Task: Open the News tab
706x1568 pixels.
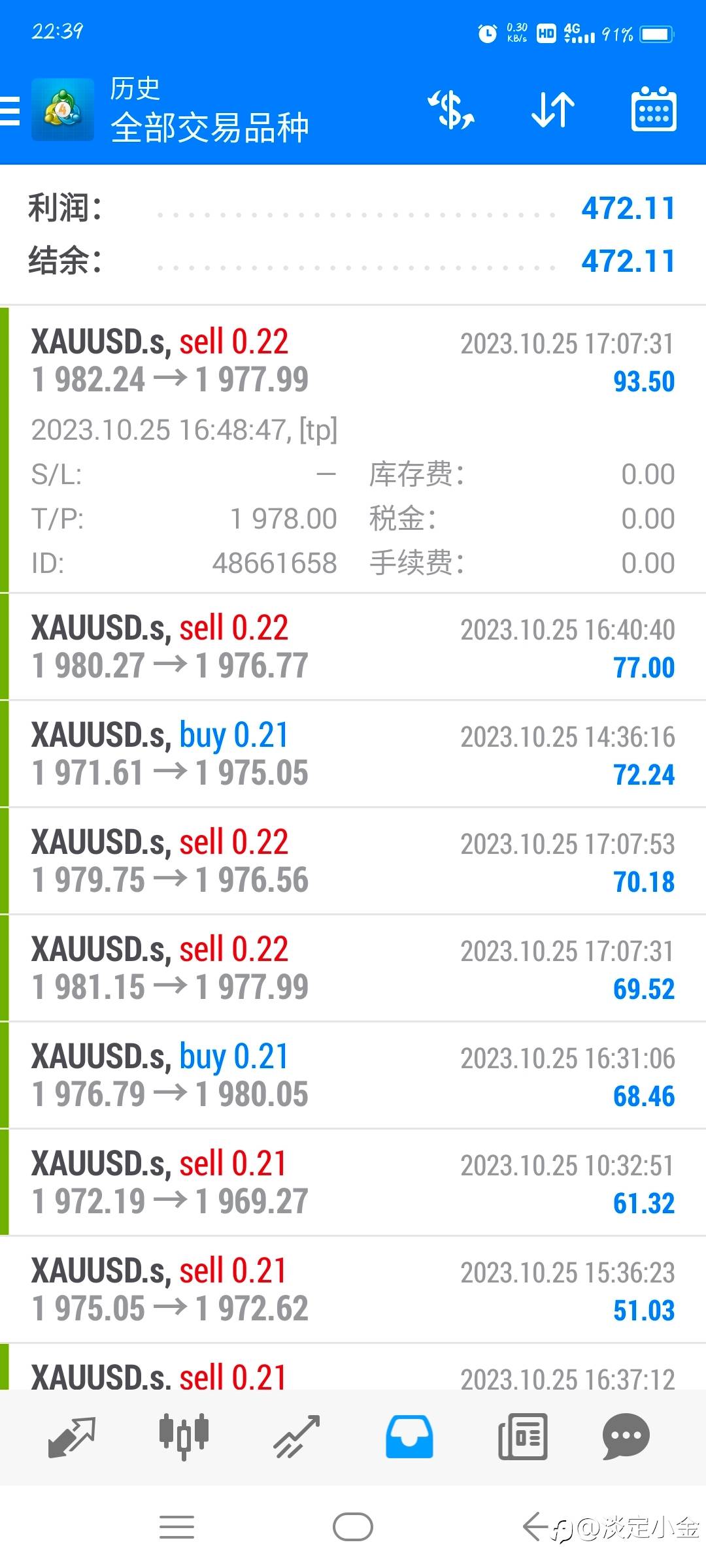Action: pyautogui.click(x=522, y=1437)
